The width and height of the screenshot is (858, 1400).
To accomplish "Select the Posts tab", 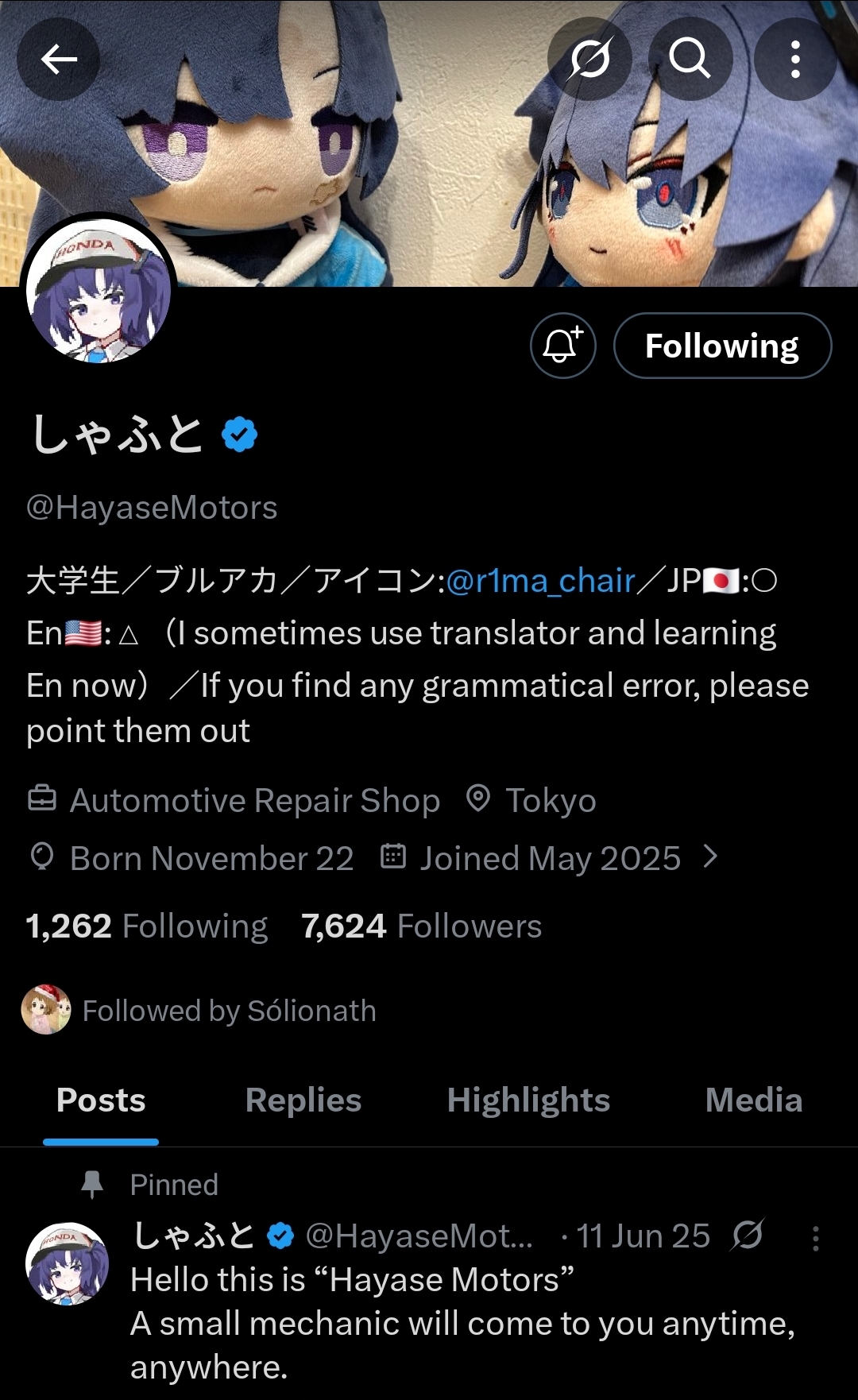I will [x=101, y=1100].
